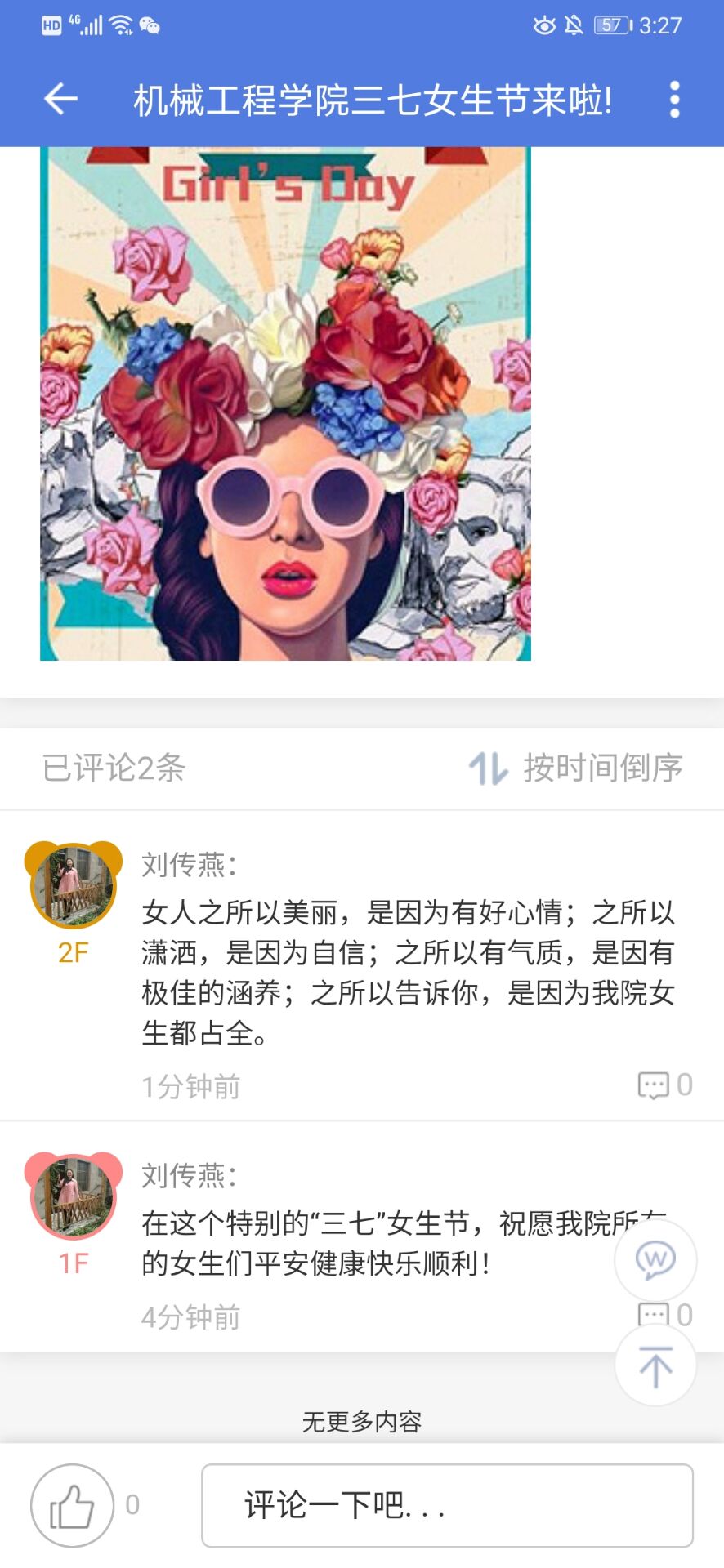Tap the 评论一下吧 comment field
The image size is (724, 1568).
click(x=447, y=1505)
